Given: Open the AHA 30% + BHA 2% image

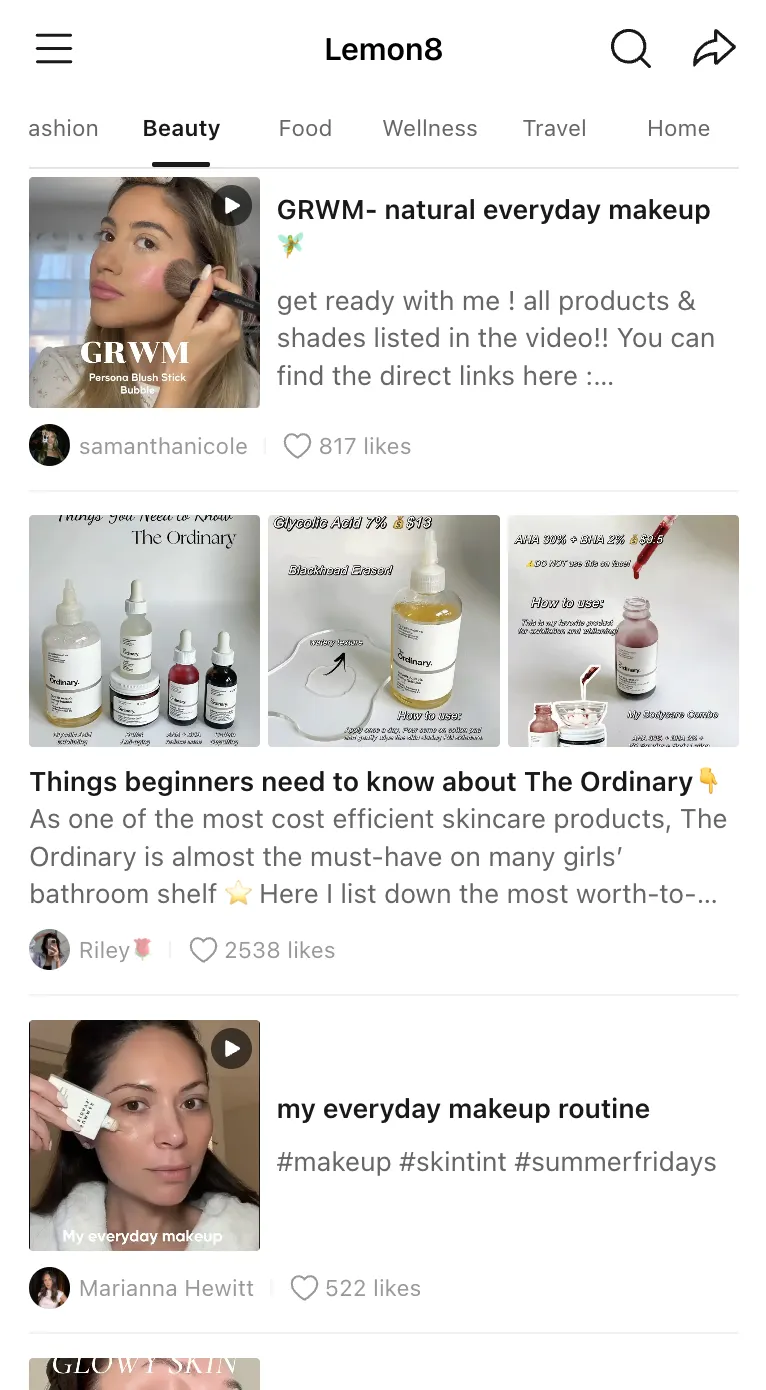Looking at the screenshot, I should [x=622, y=630].
